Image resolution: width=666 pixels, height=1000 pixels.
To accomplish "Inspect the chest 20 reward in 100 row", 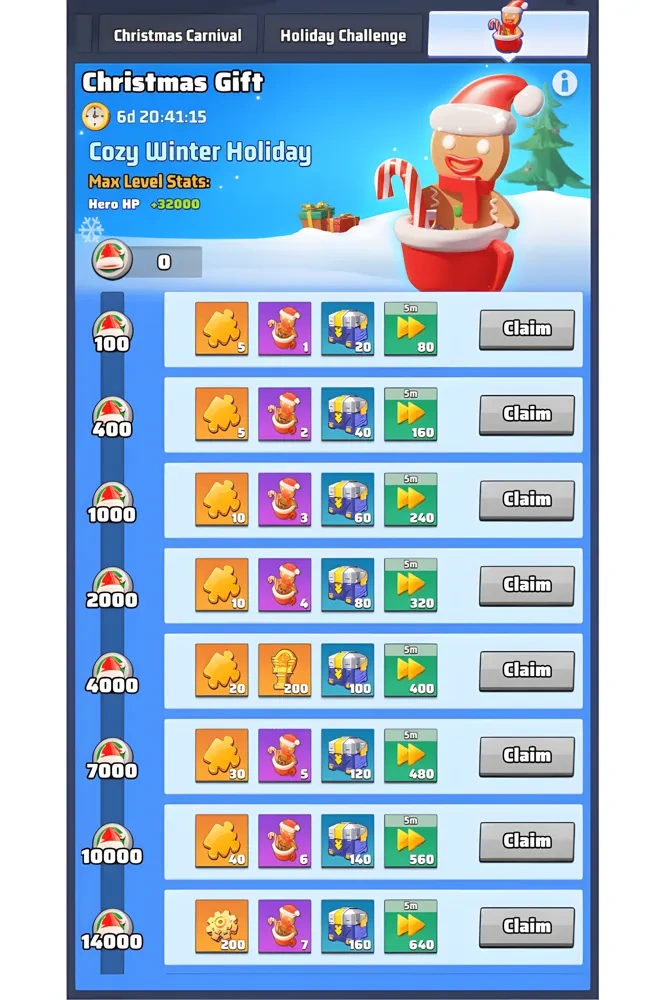I will coord(347,329).
